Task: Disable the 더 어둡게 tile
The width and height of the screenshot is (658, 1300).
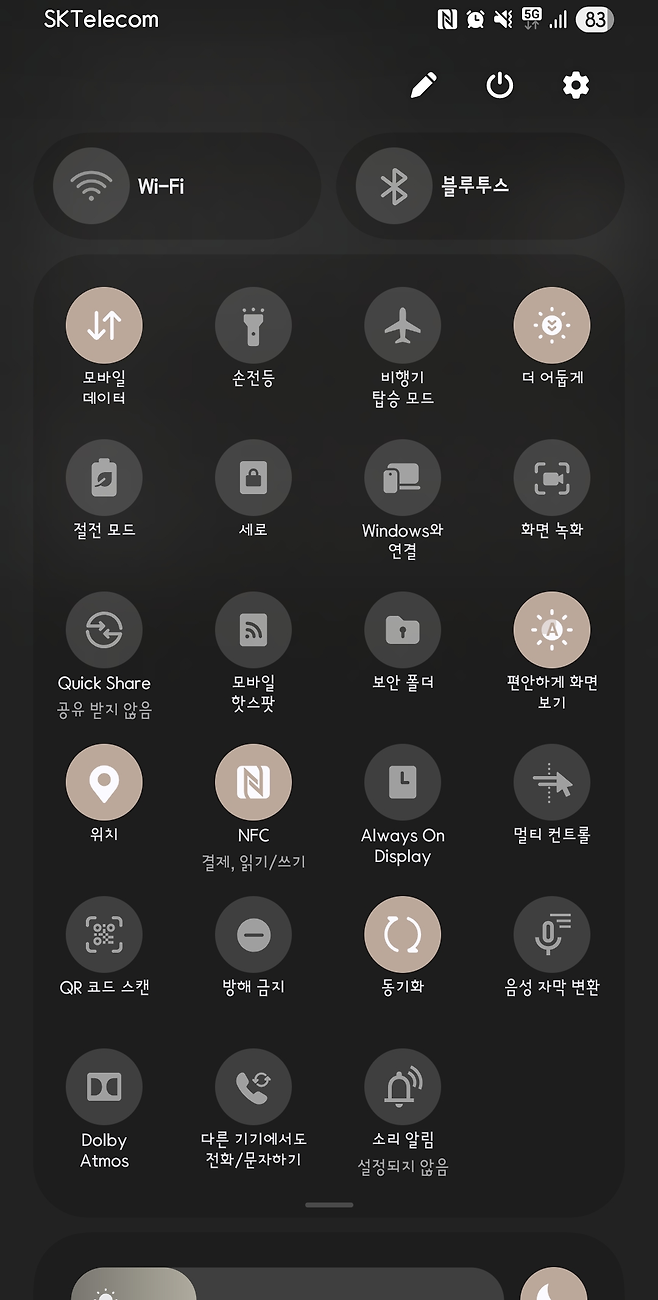Action: (x=551, y=326)
